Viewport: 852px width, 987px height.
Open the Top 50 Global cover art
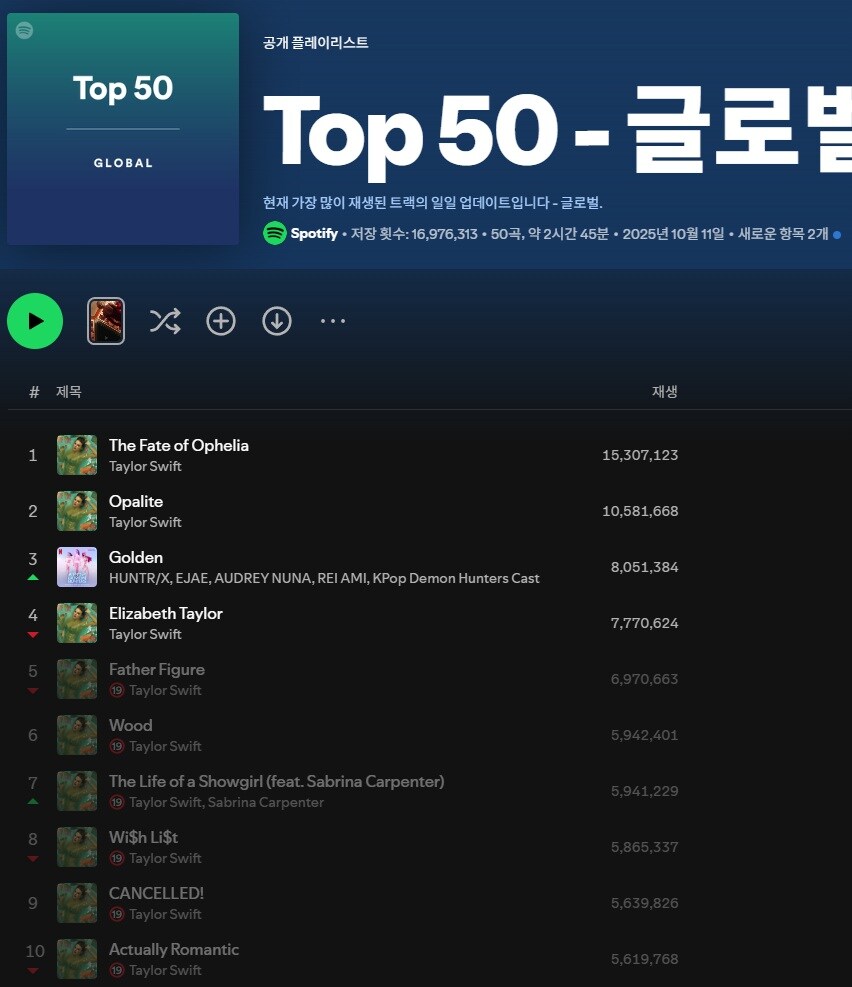click(x=123, y=129)
